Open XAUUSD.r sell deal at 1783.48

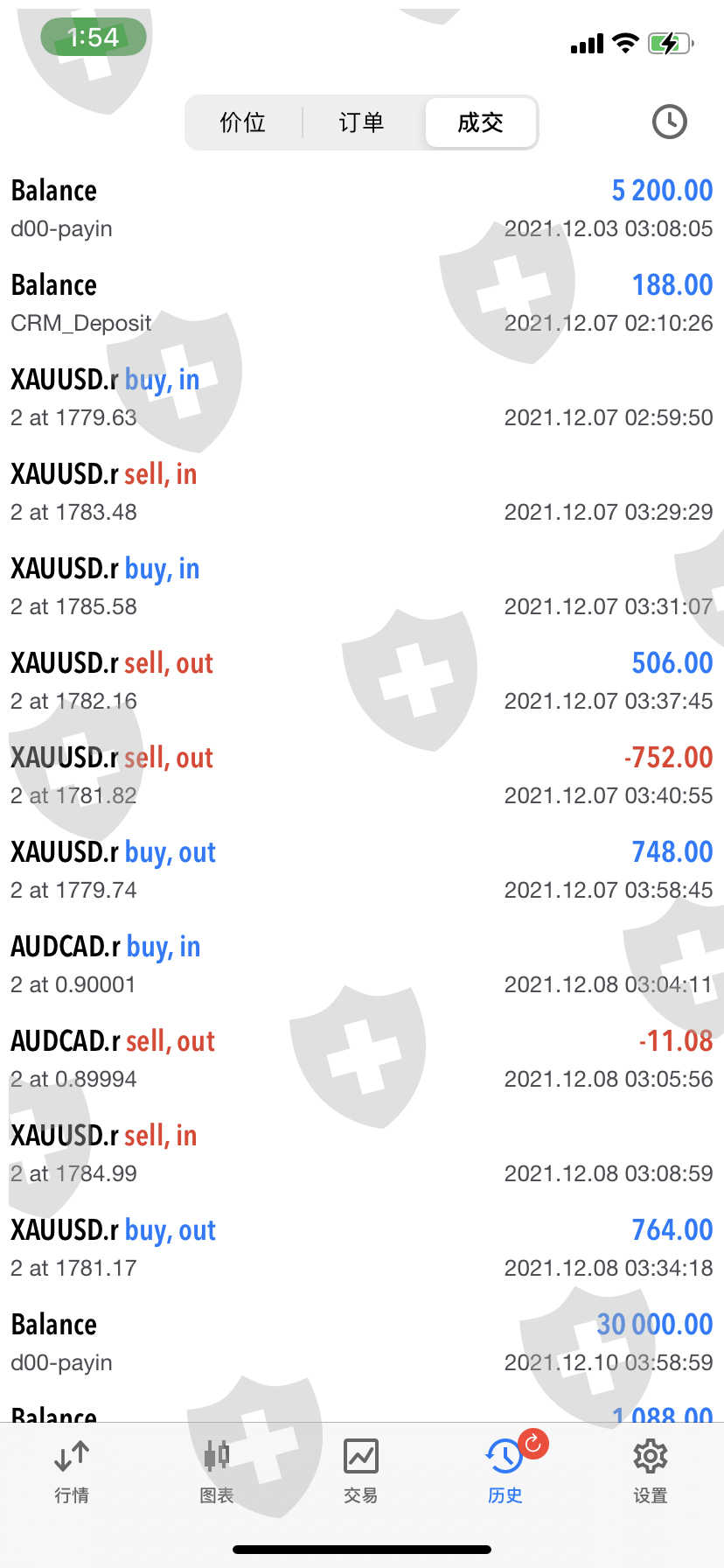click(361, 492)
